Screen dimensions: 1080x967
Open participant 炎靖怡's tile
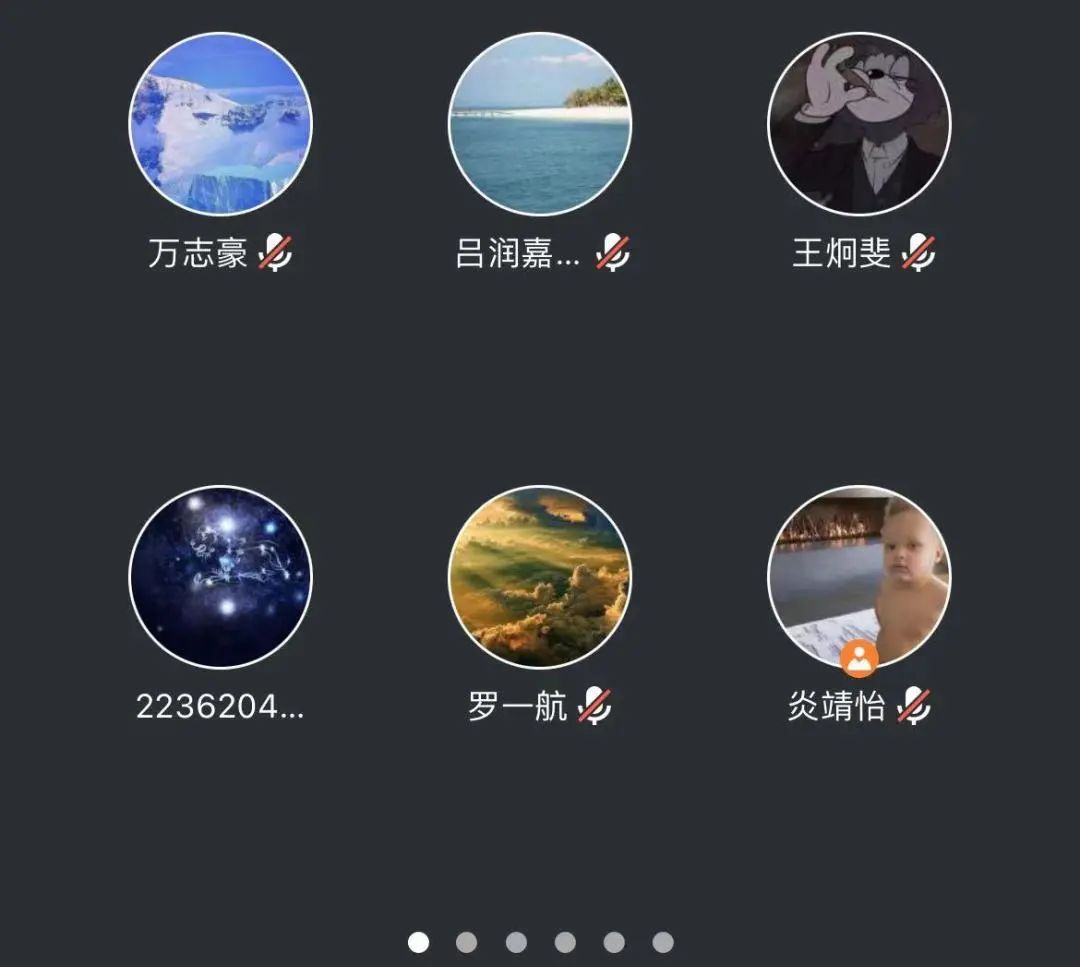(859, 577)
